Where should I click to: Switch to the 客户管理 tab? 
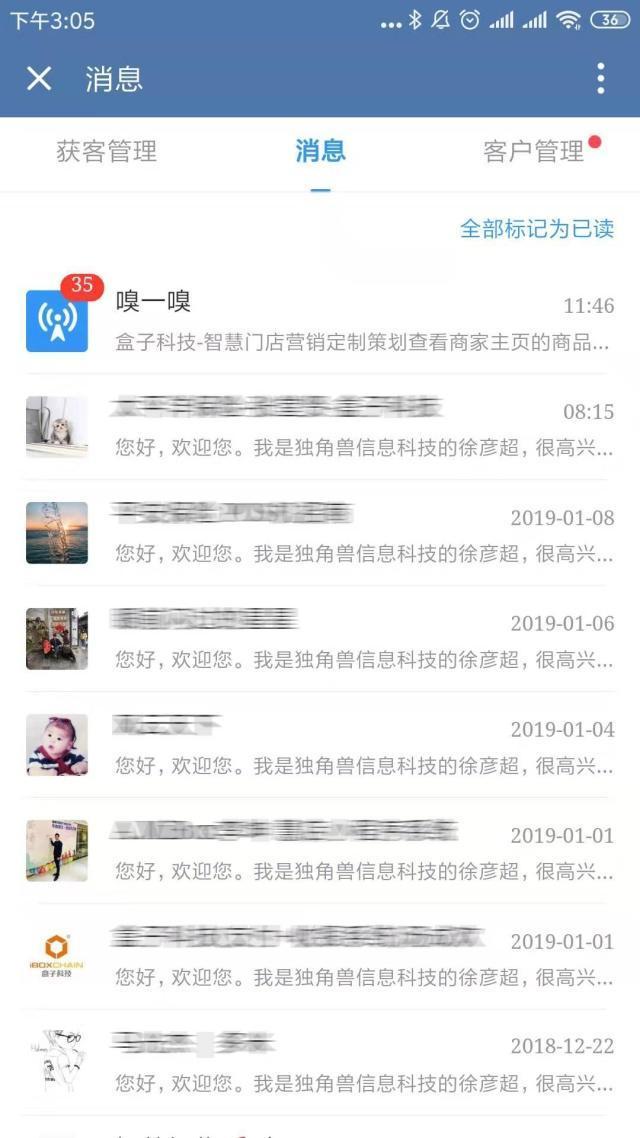coord(534,152)
